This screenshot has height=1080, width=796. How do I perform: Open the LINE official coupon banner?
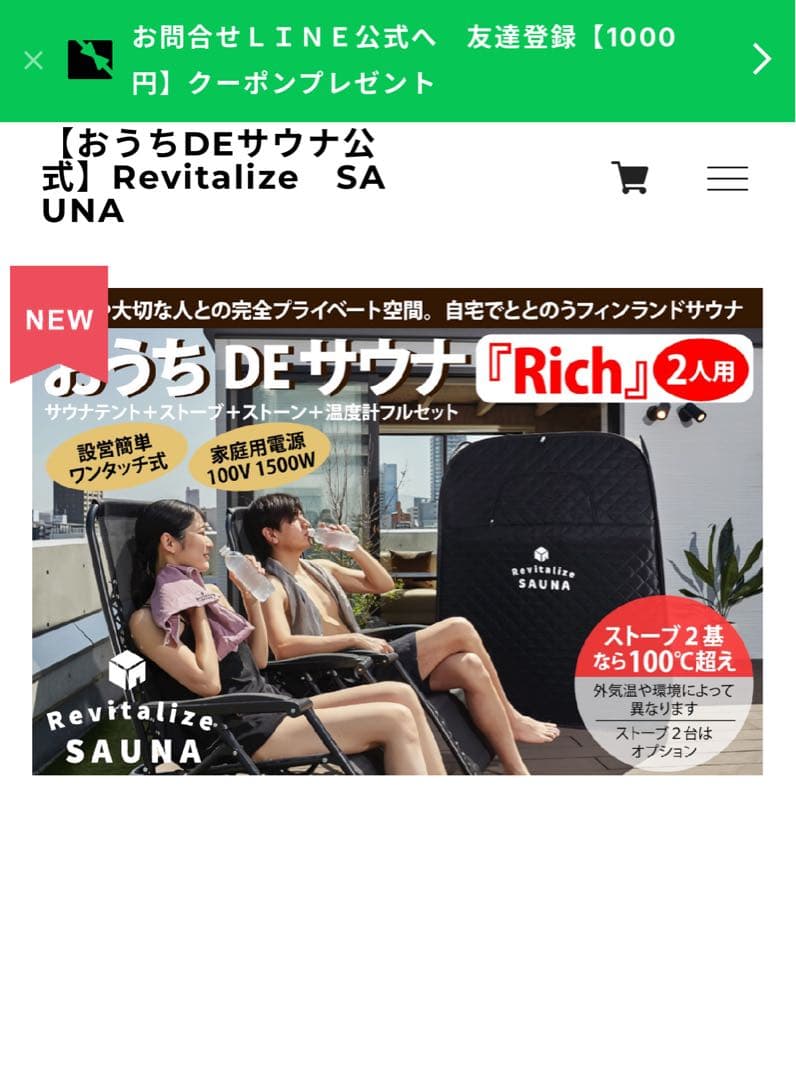(404, 60)
